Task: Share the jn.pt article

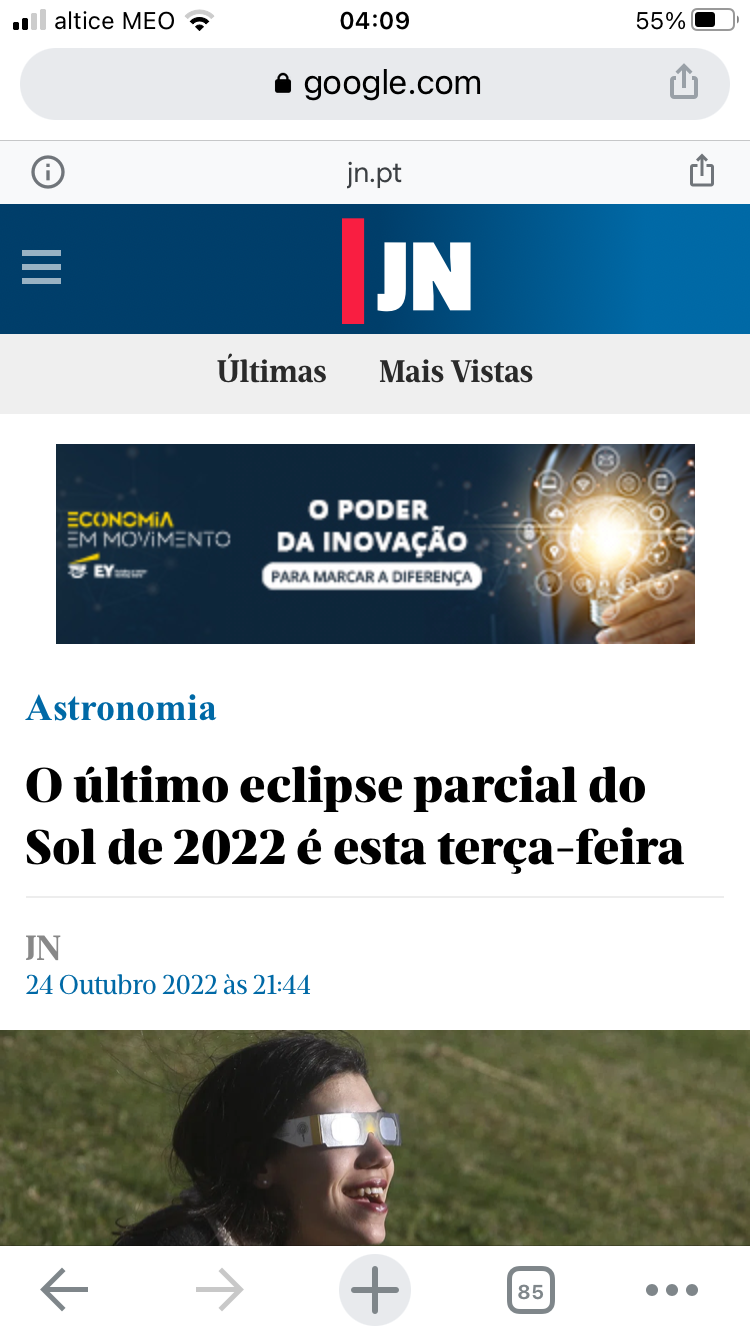Action: pyautogui.click(x=702, y=172)
